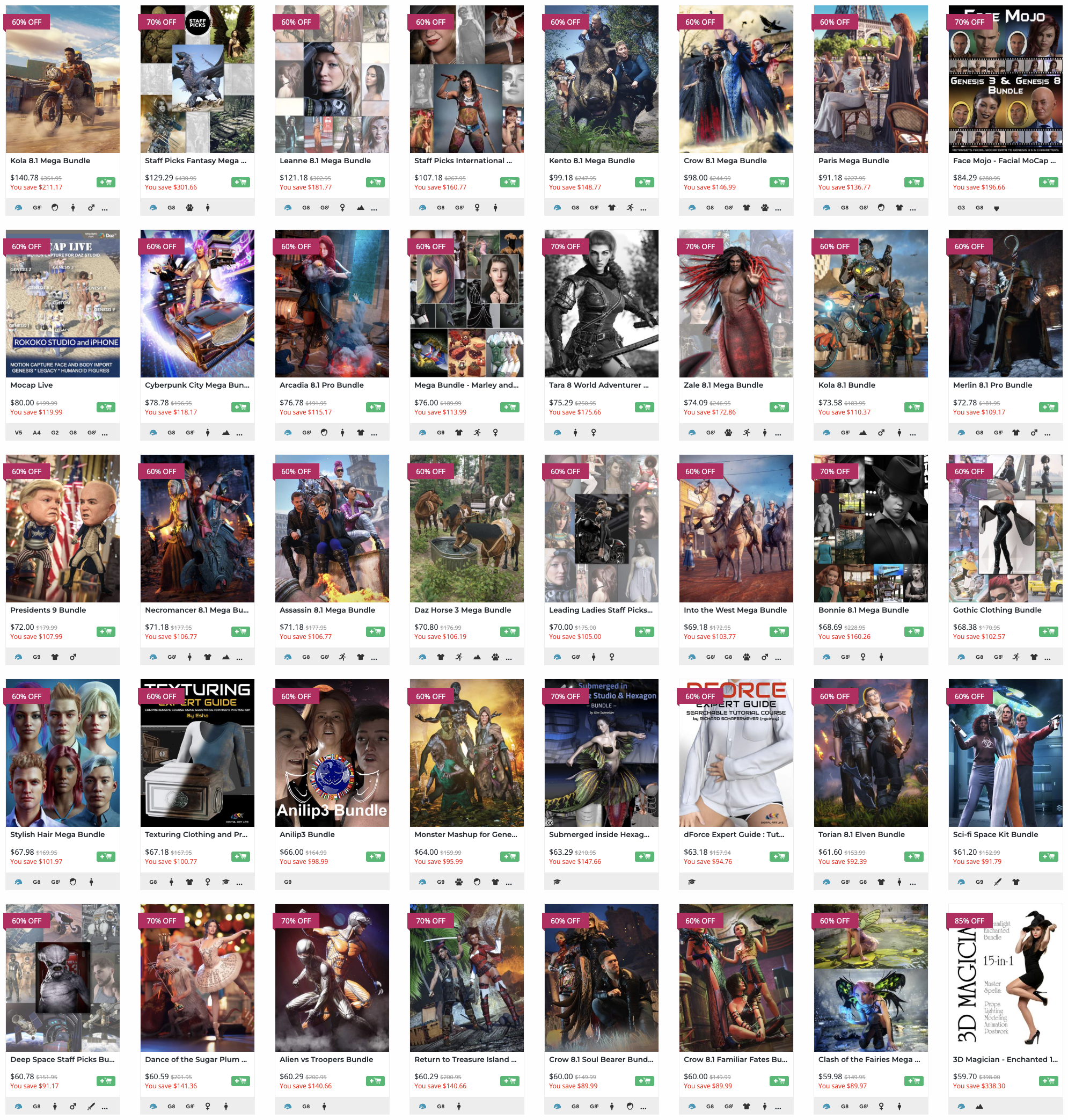View Alien vs Troopers Bundle

point(332,978)
